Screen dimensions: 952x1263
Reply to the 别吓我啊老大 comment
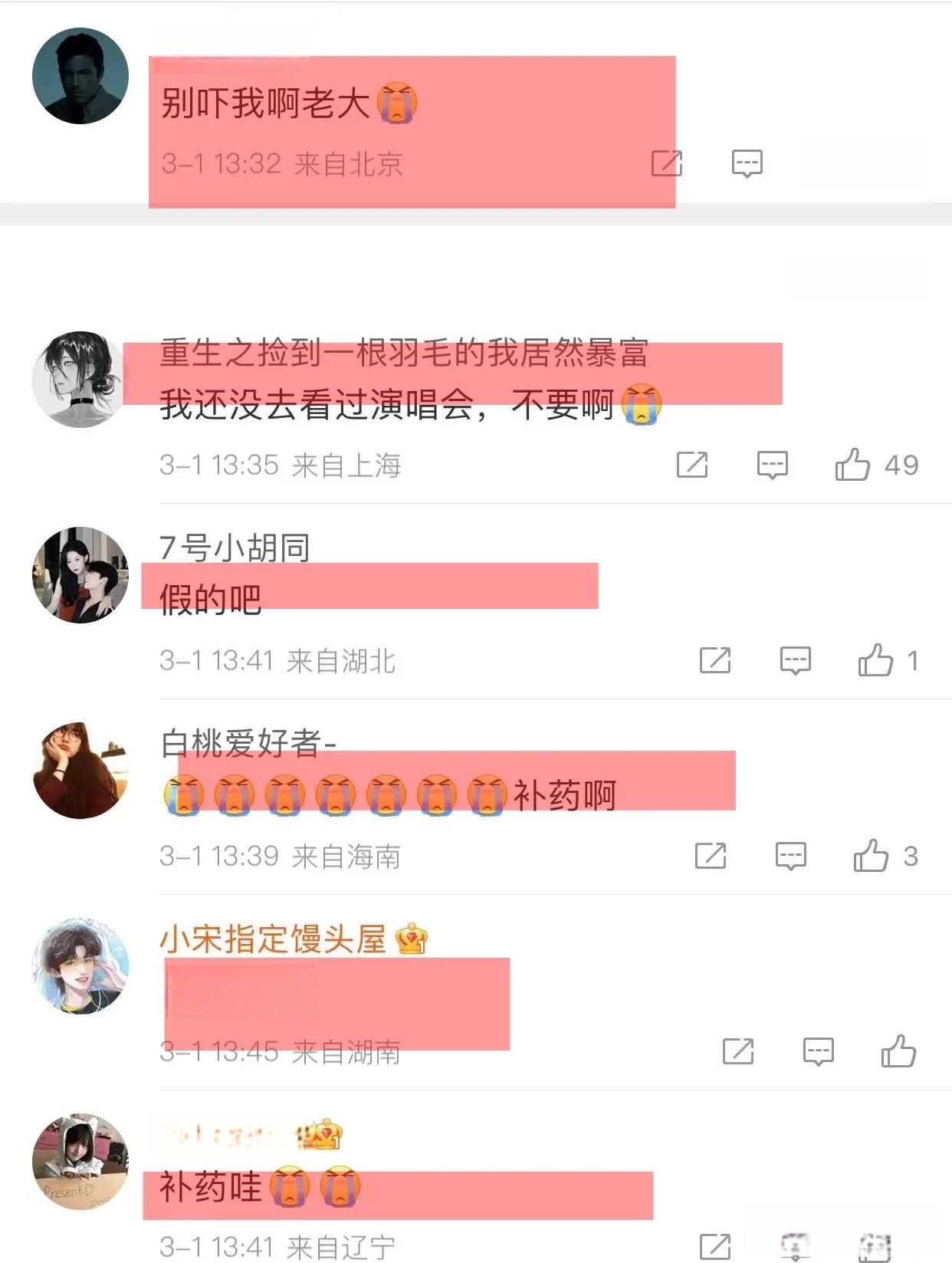747,163
